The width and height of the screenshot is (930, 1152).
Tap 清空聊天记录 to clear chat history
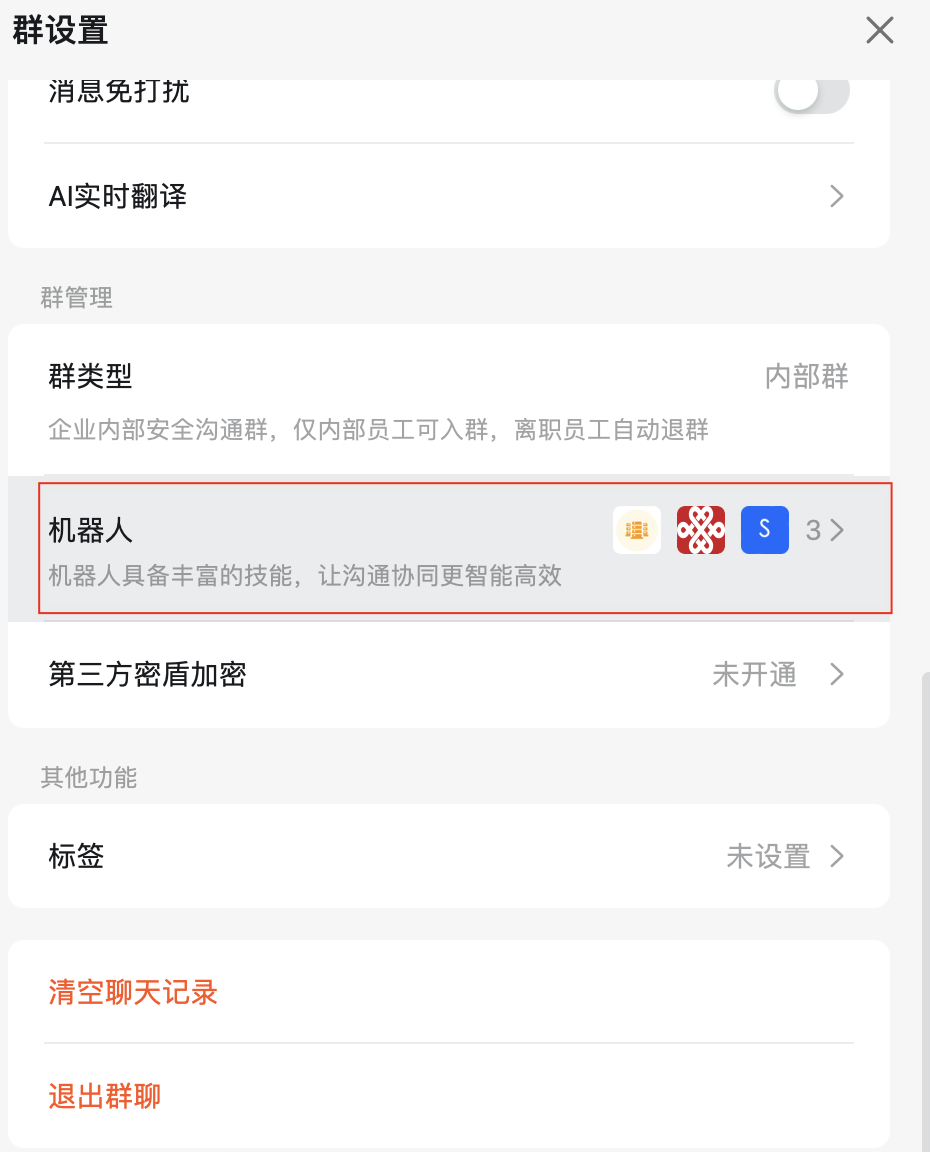[x=134, y=993]
